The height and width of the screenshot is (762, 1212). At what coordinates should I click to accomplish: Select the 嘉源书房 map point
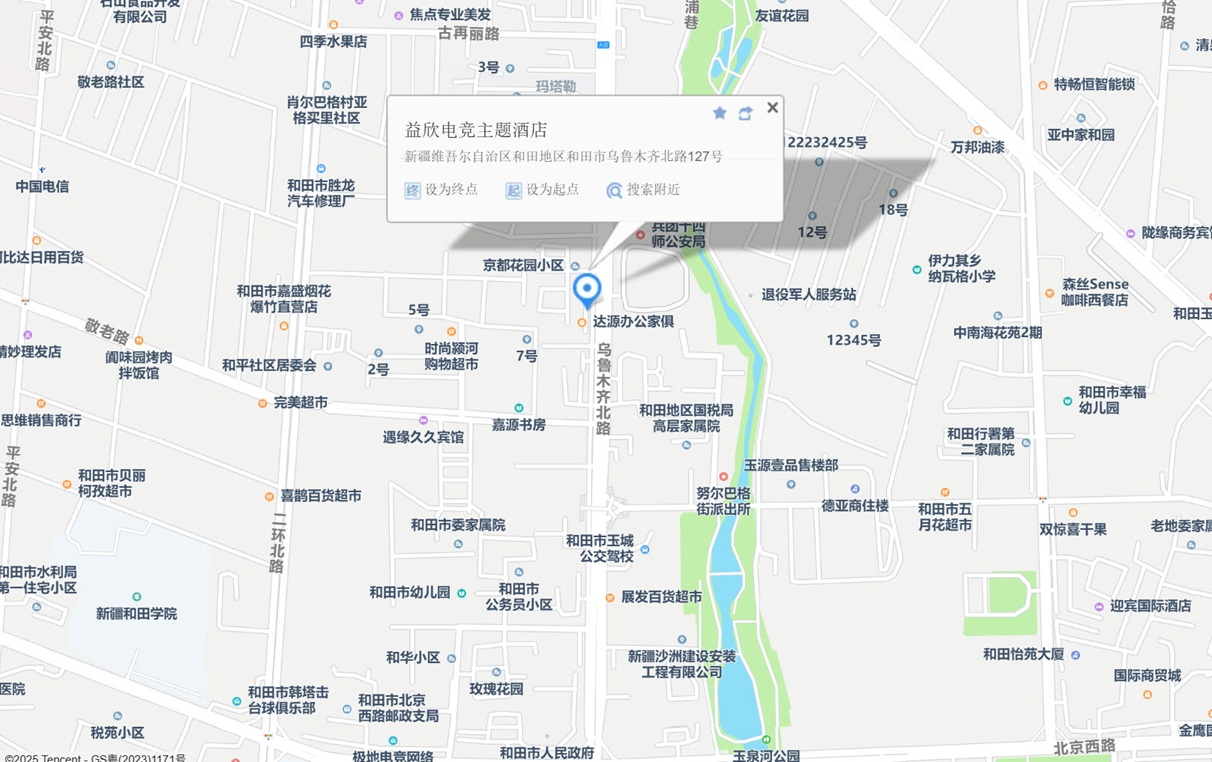[519, 408]
